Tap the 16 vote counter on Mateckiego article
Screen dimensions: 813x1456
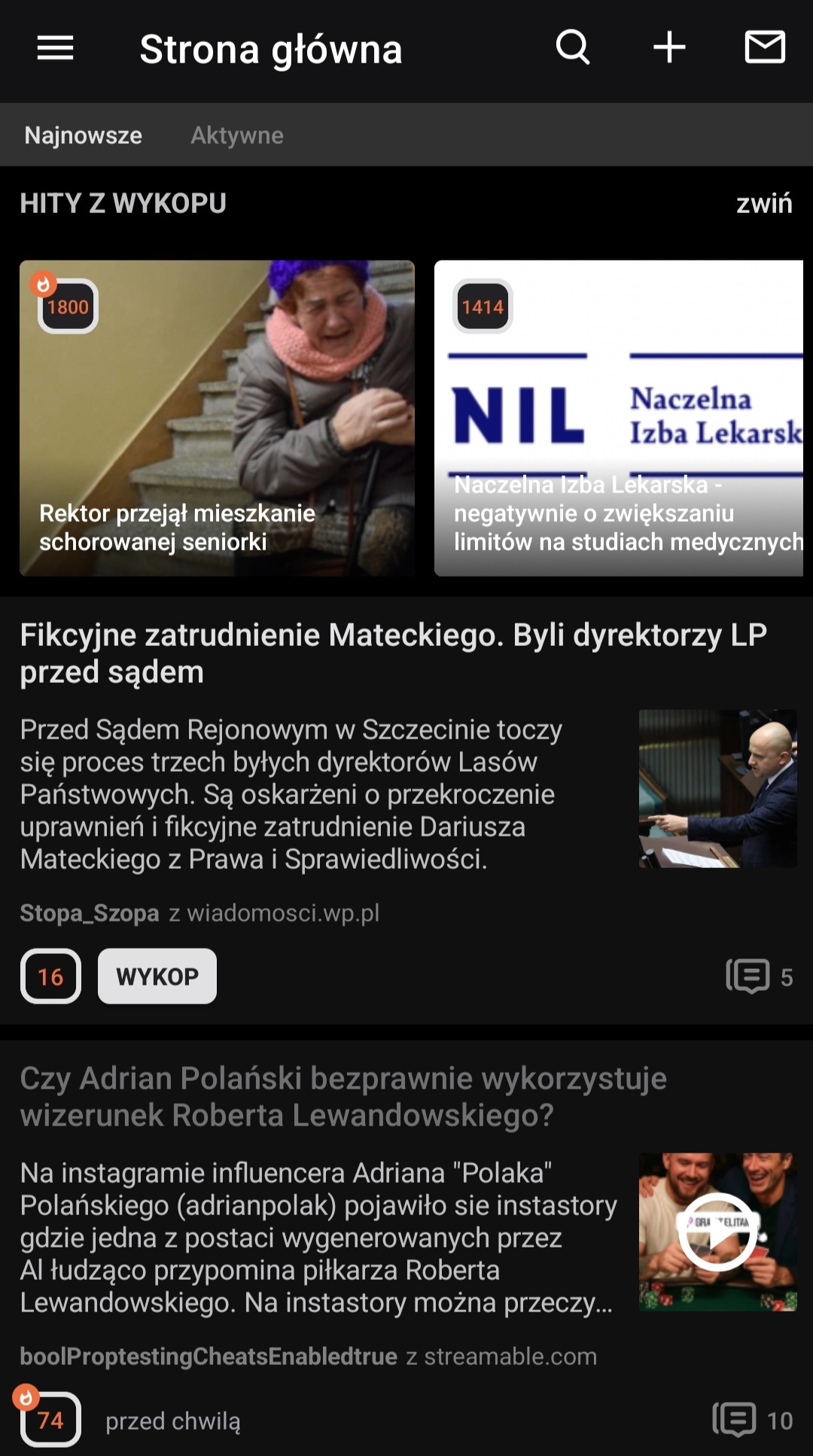(50, 976)
